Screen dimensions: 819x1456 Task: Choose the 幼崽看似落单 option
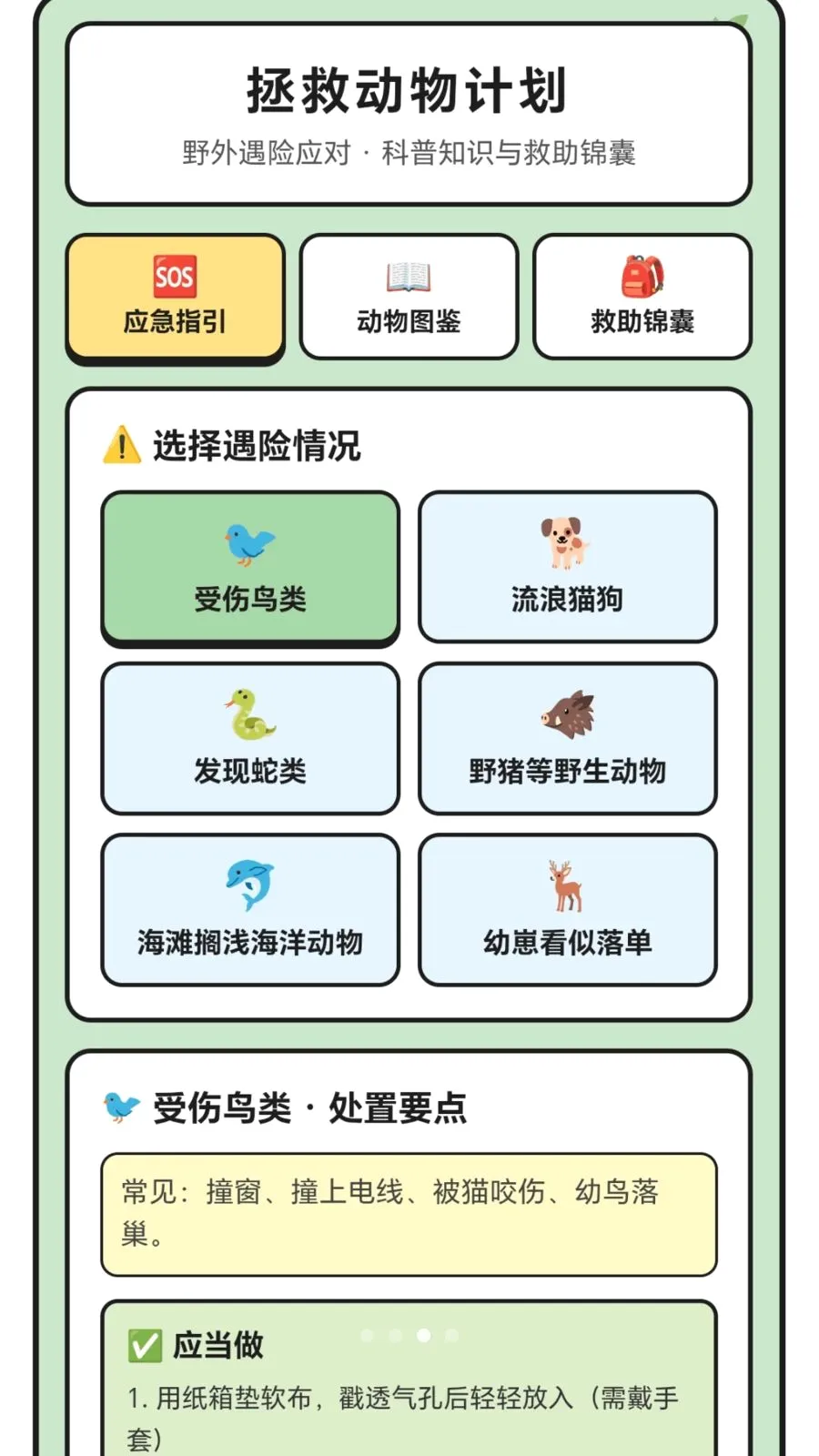568,910
